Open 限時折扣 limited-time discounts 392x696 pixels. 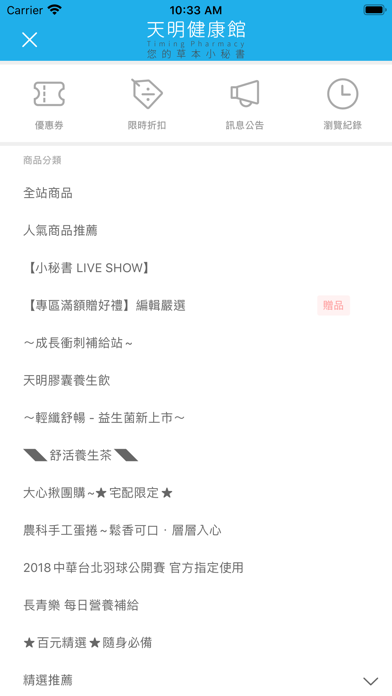(x=147, y=104)
